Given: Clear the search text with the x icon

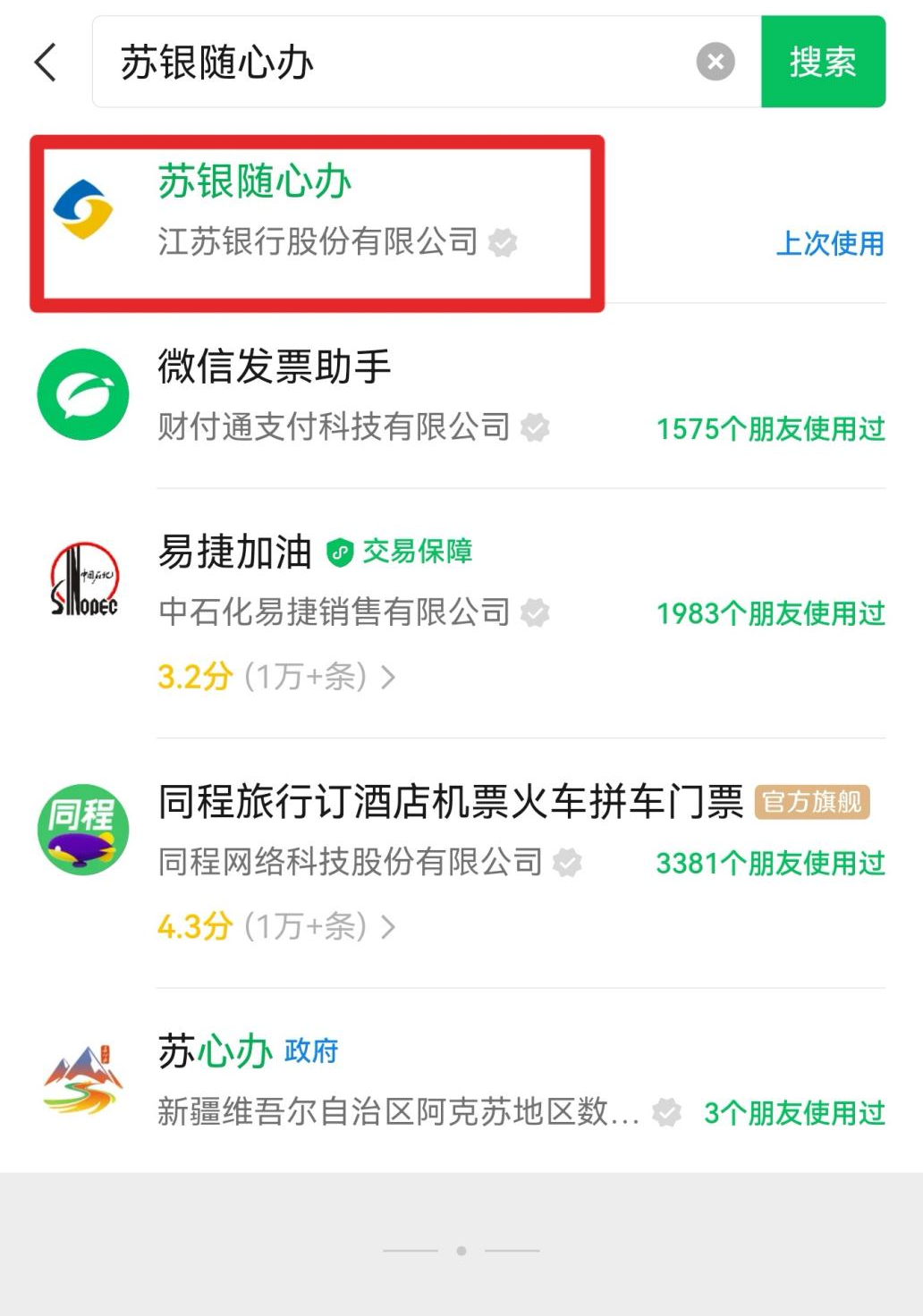Looking at the screenshot, I should [715, 61].
